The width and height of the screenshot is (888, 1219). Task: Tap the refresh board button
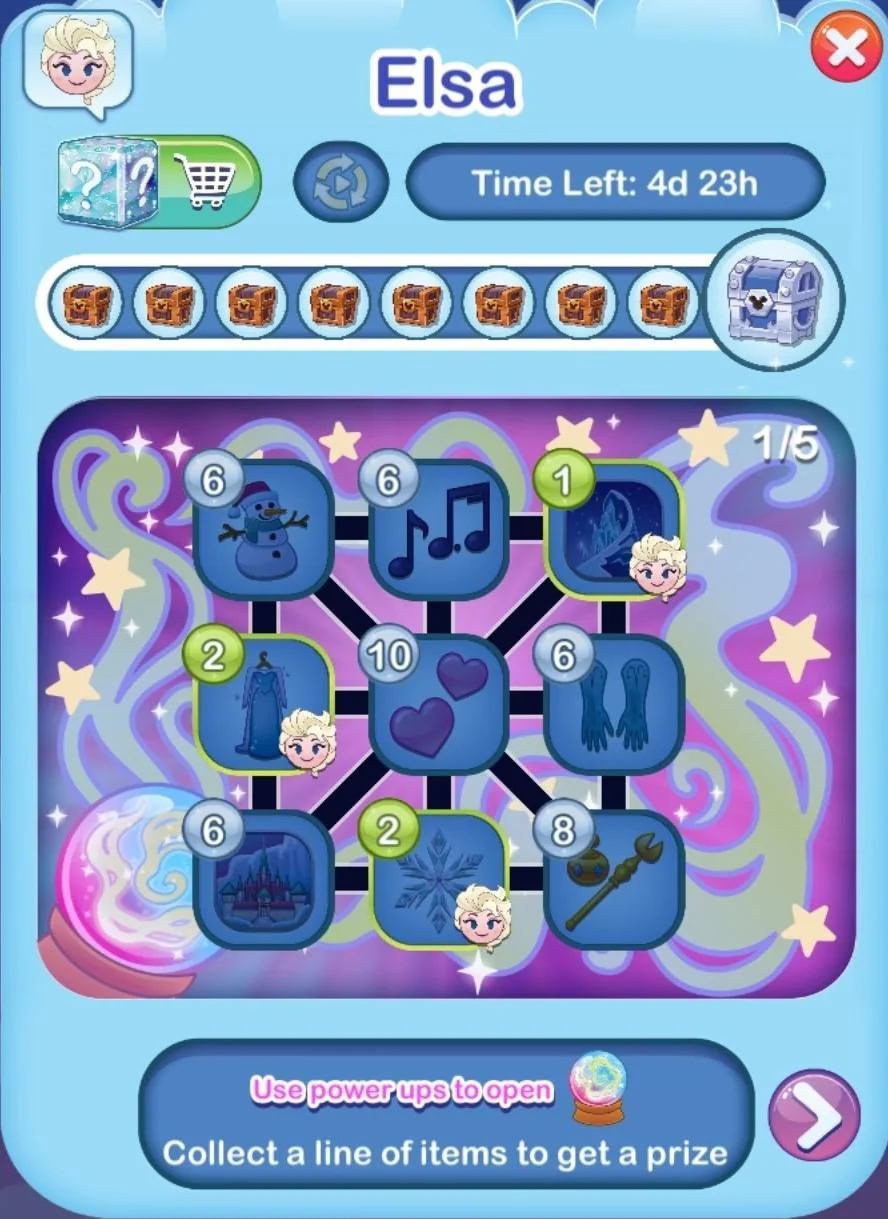pos(341,182)
